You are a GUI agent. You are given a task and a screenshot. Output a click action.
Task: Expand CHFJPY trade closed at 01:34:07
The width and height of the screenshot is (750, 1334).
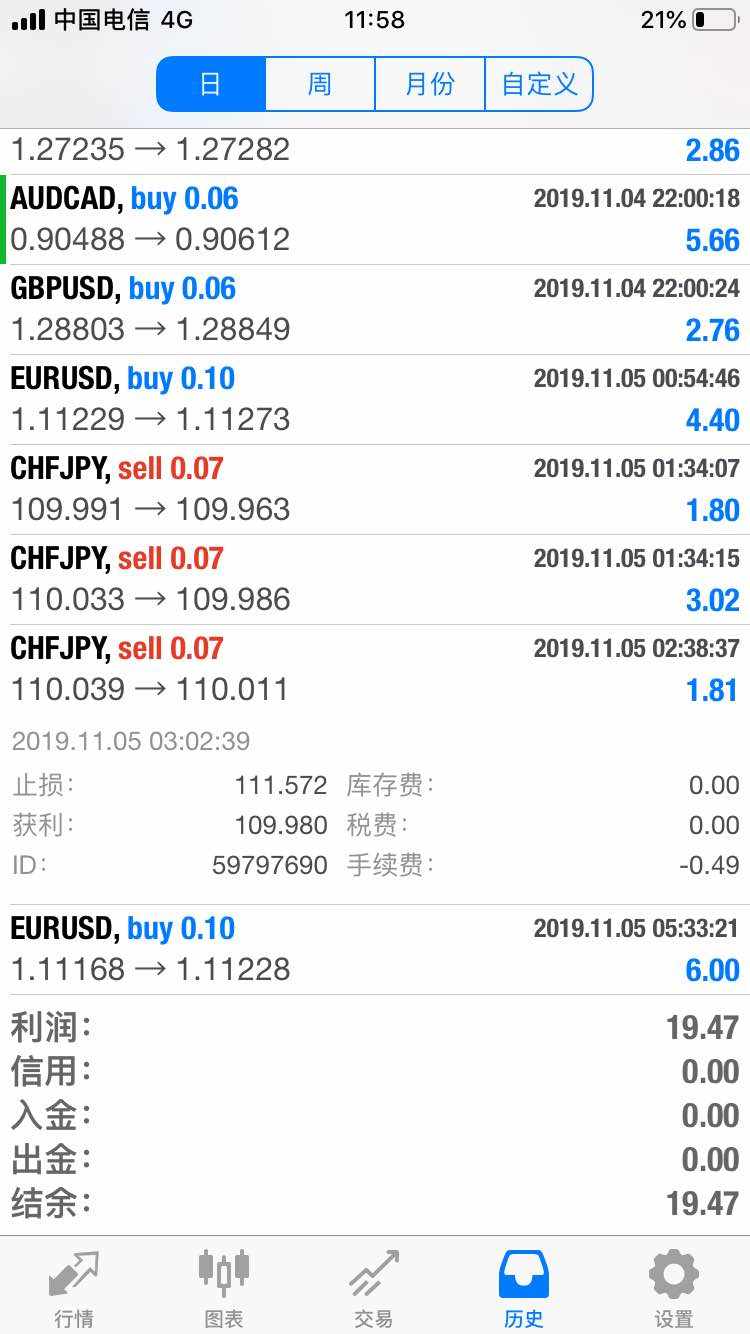point(375,489)
